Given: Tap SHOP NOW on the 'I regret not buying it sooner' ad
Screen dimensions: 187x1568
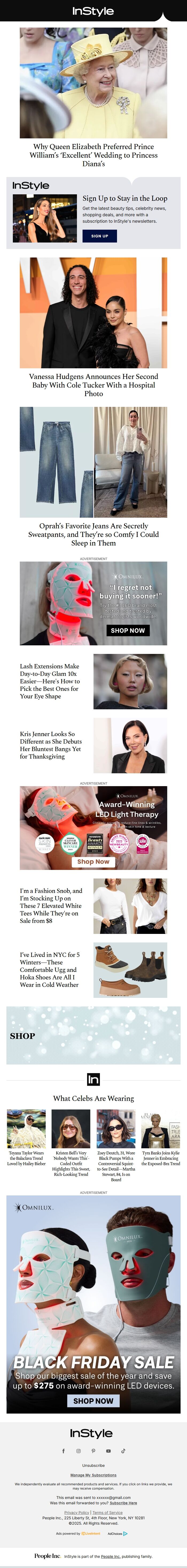Looking at the screenshot, I should [127, 630].
